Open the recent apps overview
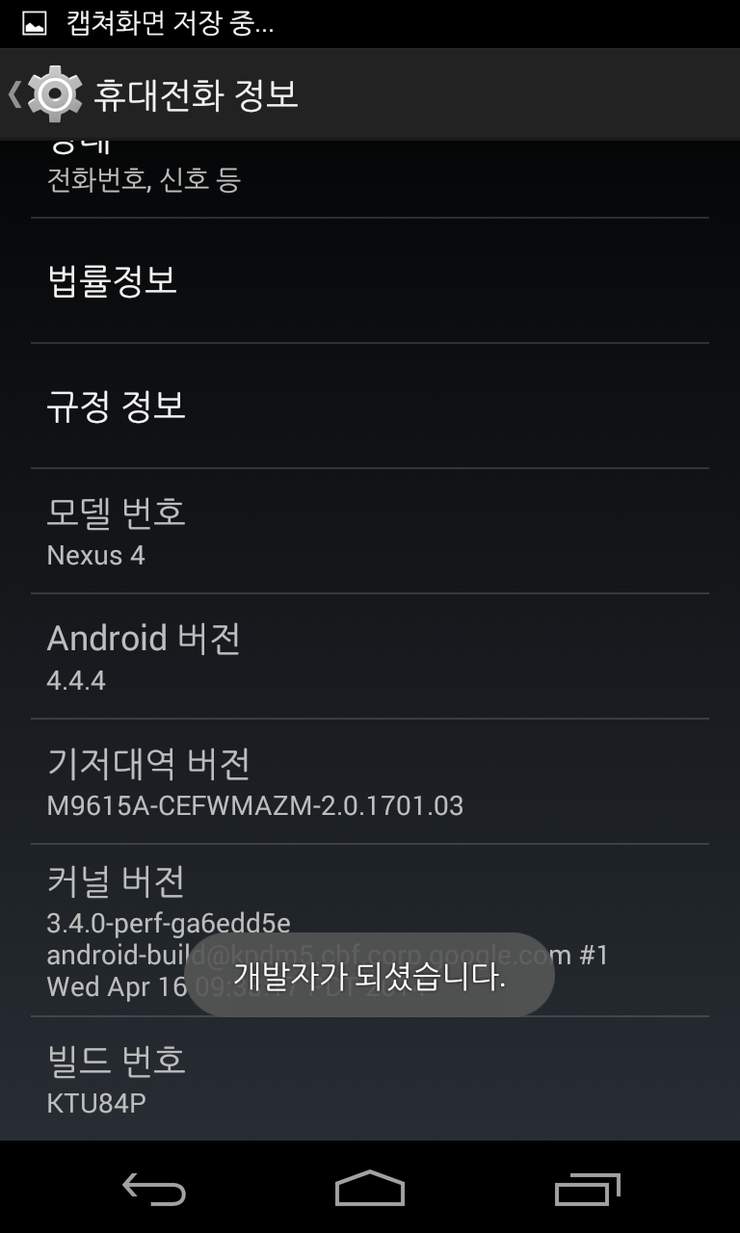 tap(587, 1189)
